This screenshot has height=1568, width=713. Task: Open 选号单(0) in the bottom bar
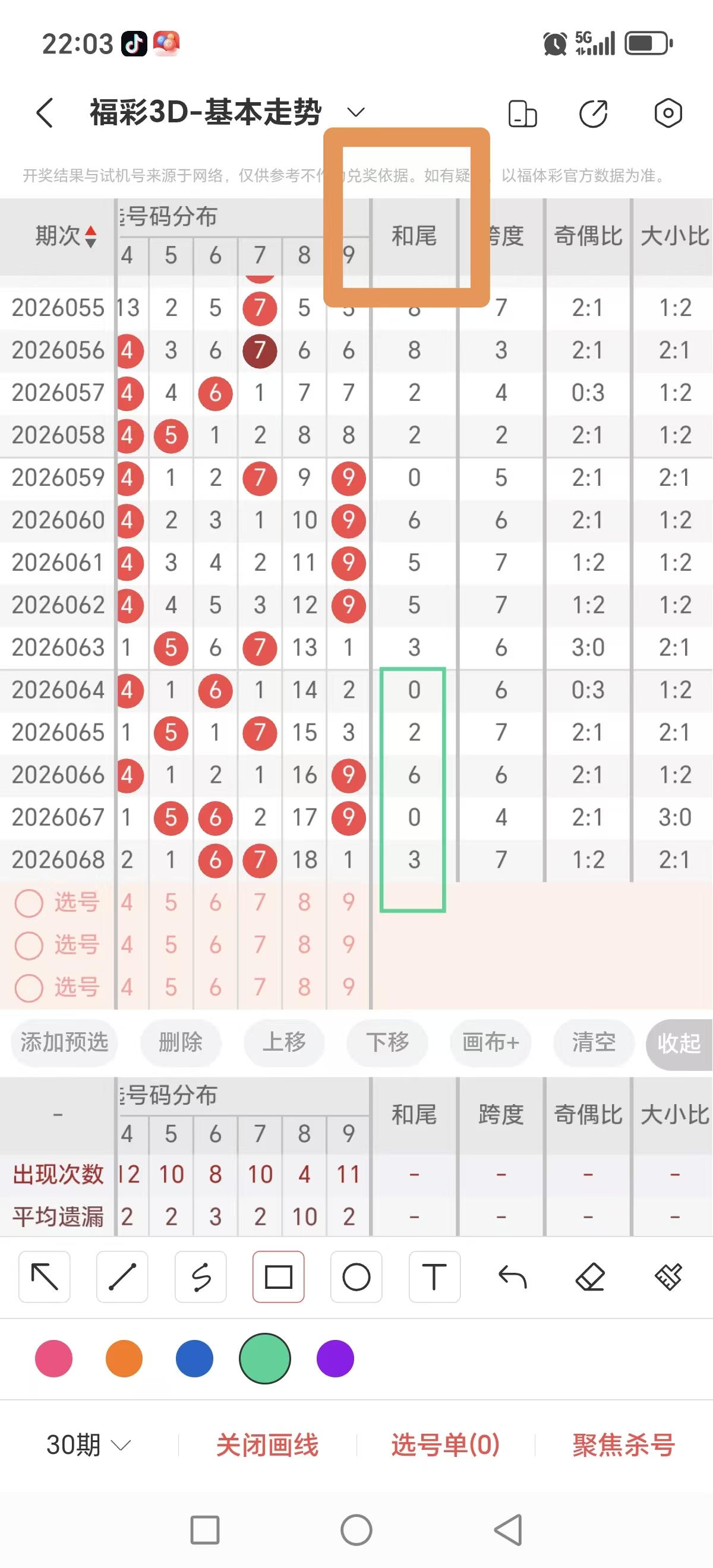point(445,1444)
